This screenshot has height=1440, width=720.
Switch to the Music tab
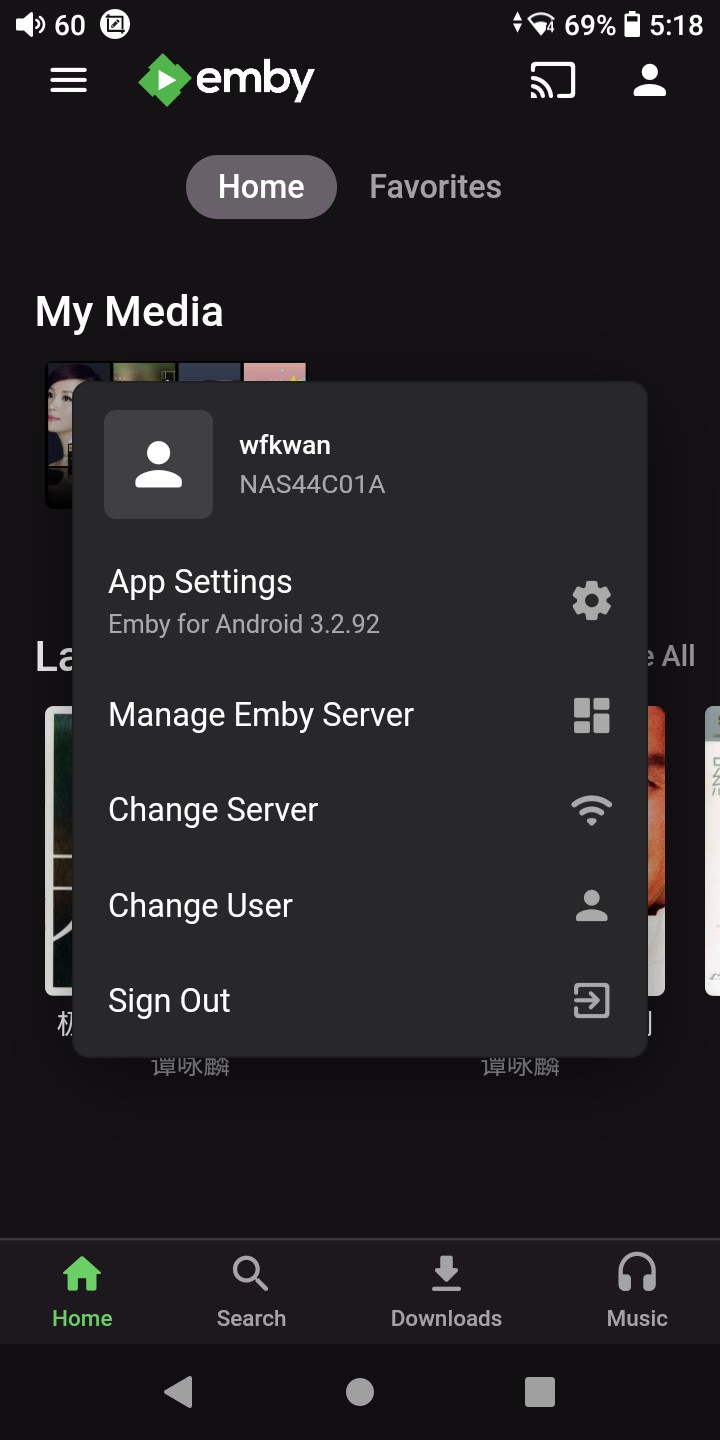(x=637, y=1291)
